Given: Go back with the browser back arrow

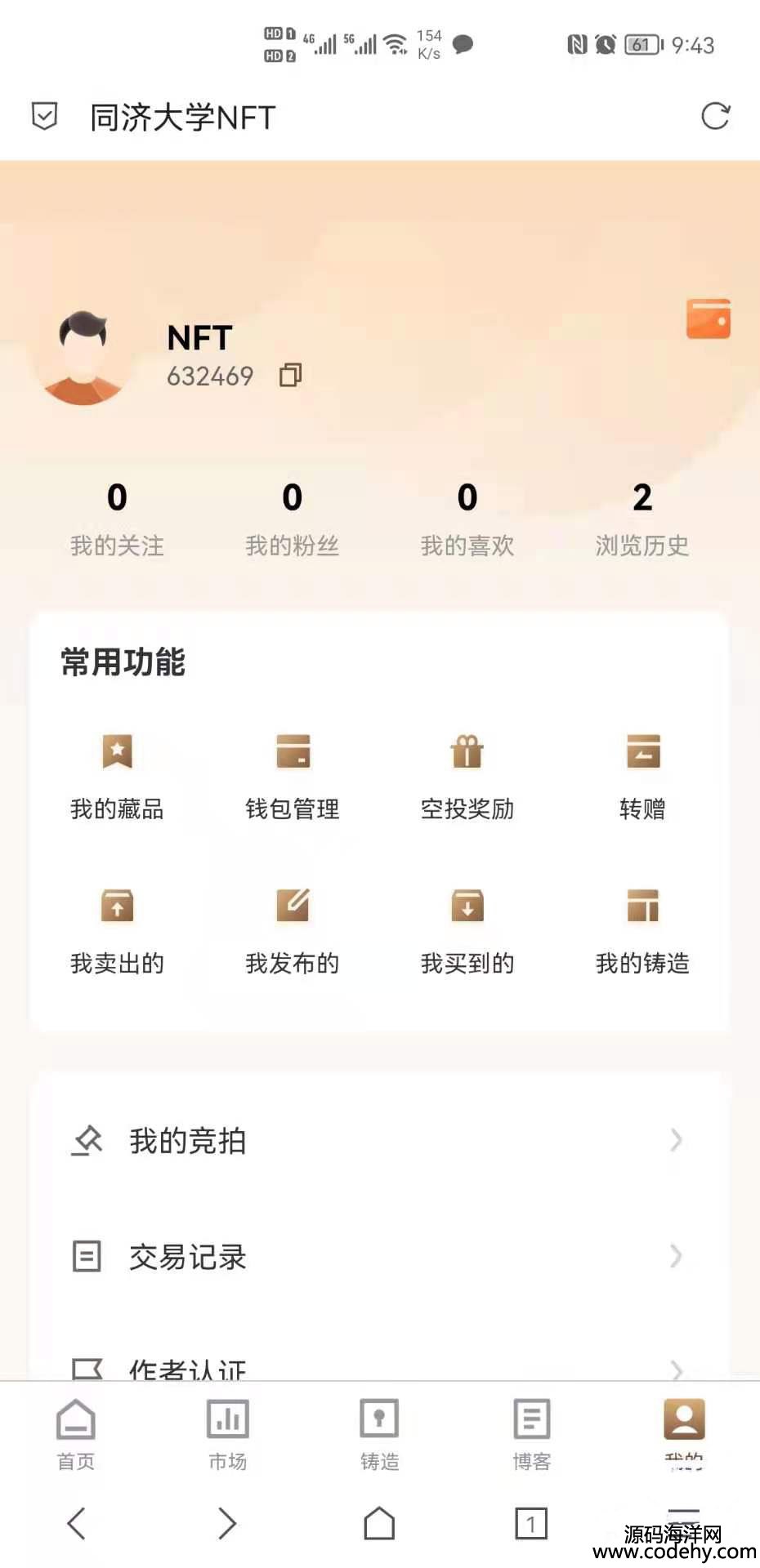Looking at the screenshot, I should 76,1523.
